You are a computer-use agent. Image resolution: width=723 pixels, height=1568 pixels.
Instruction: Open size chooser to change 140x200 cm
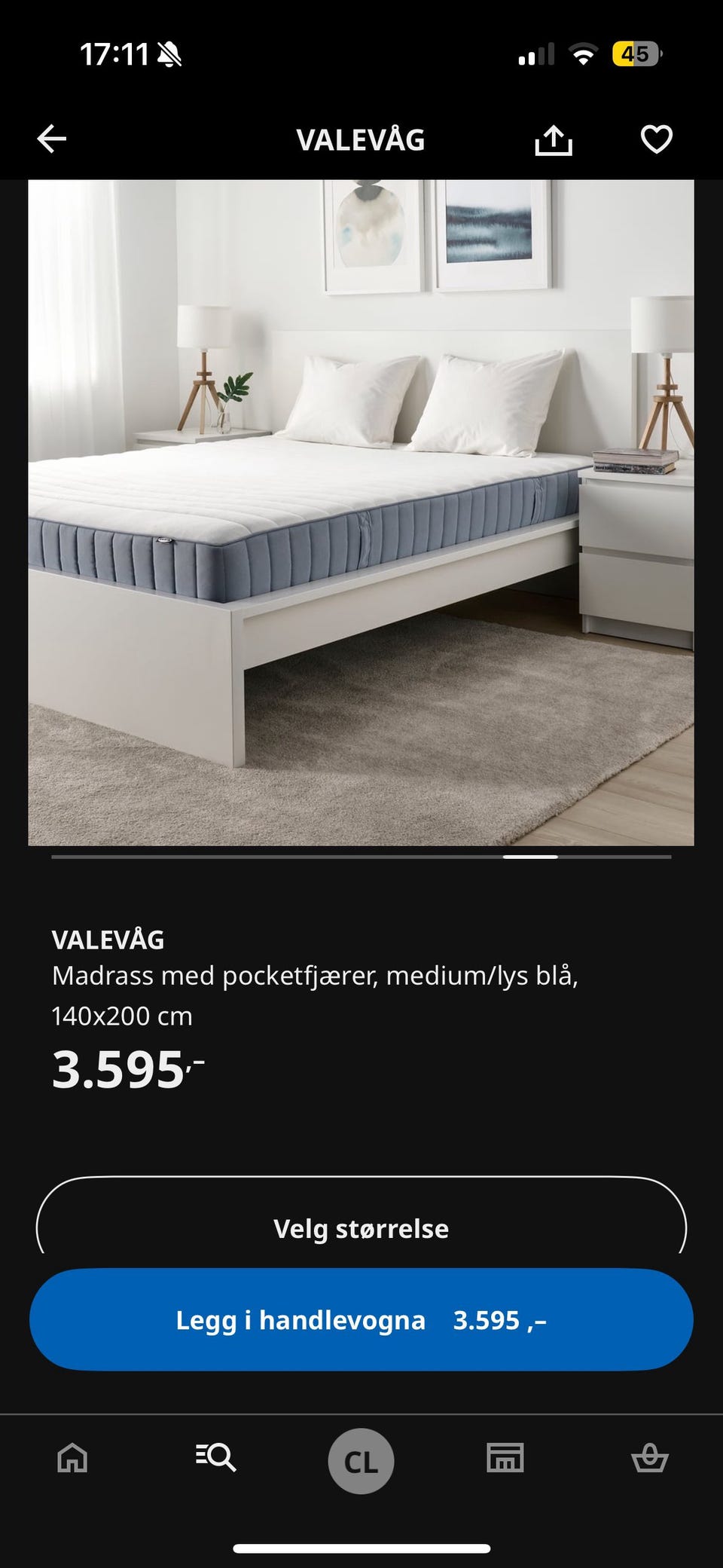point(361,1227)
